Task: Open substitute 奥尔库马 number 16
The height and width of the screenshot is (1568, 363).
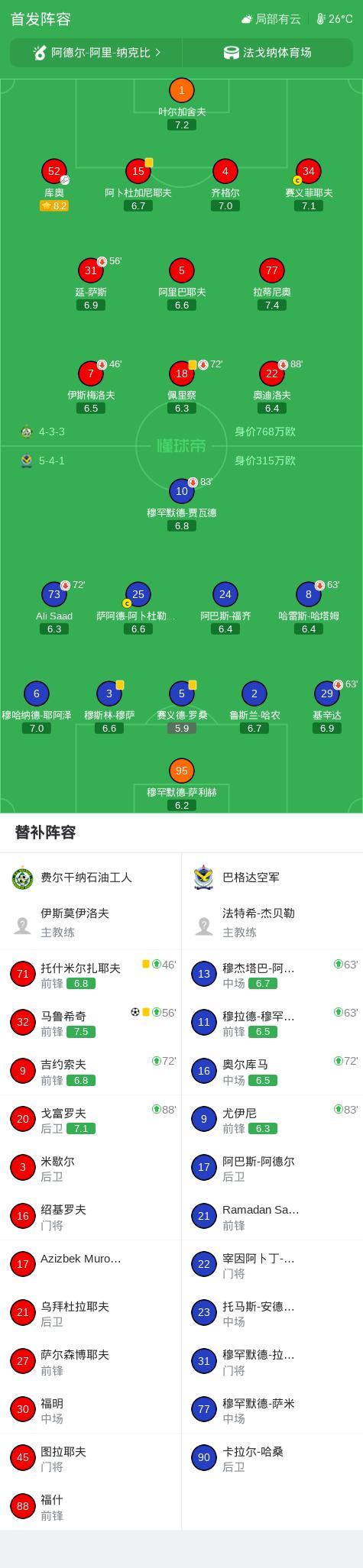Action: (x=272, y=1071)
